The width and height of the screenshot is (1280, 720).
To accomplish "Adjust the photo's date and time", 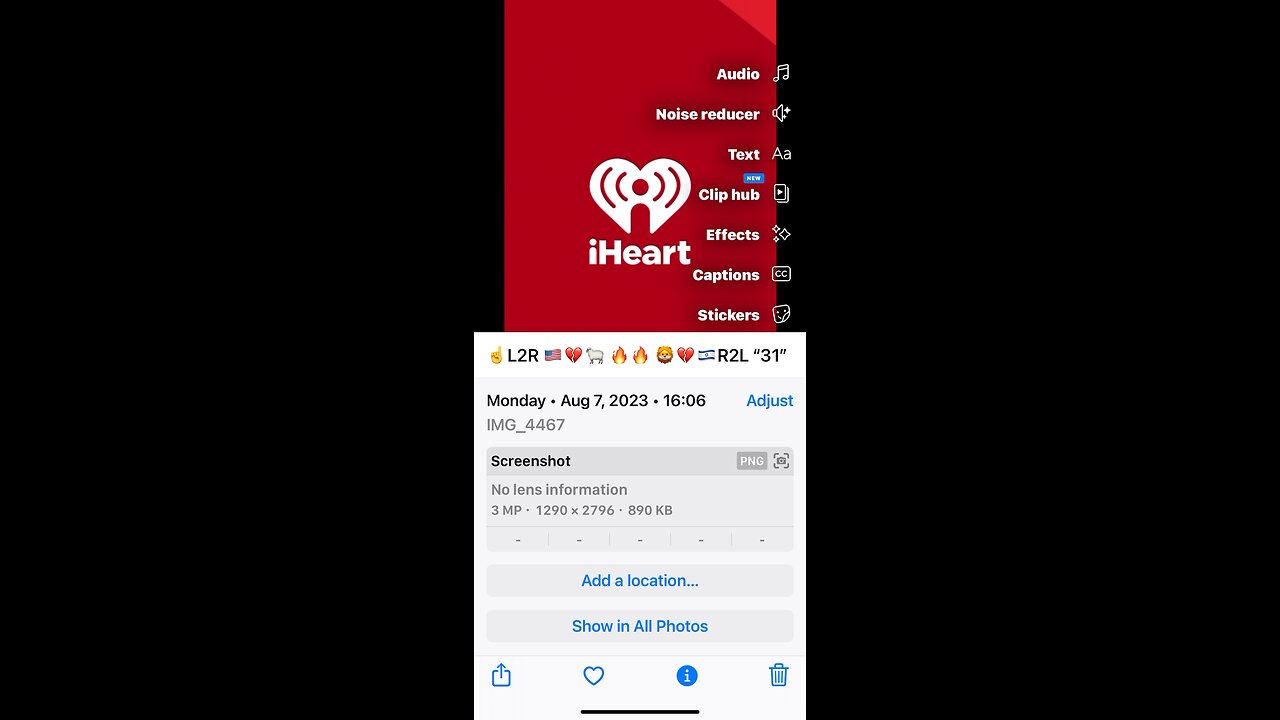I will tap(769, 400).
